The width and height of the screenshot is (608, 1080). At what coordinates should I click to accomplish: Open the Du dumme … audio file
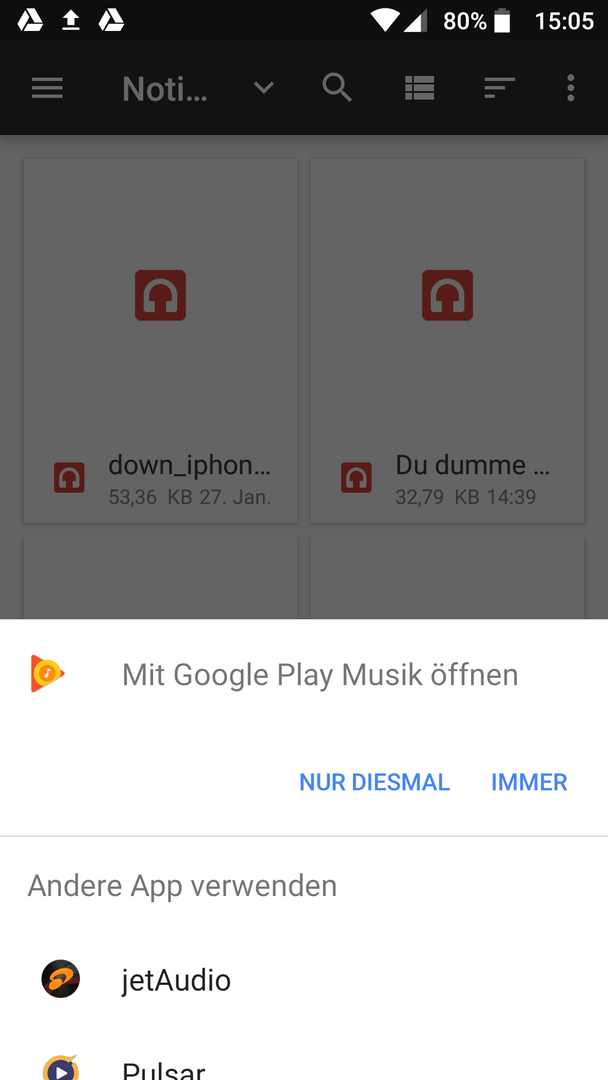pos(448,341)
